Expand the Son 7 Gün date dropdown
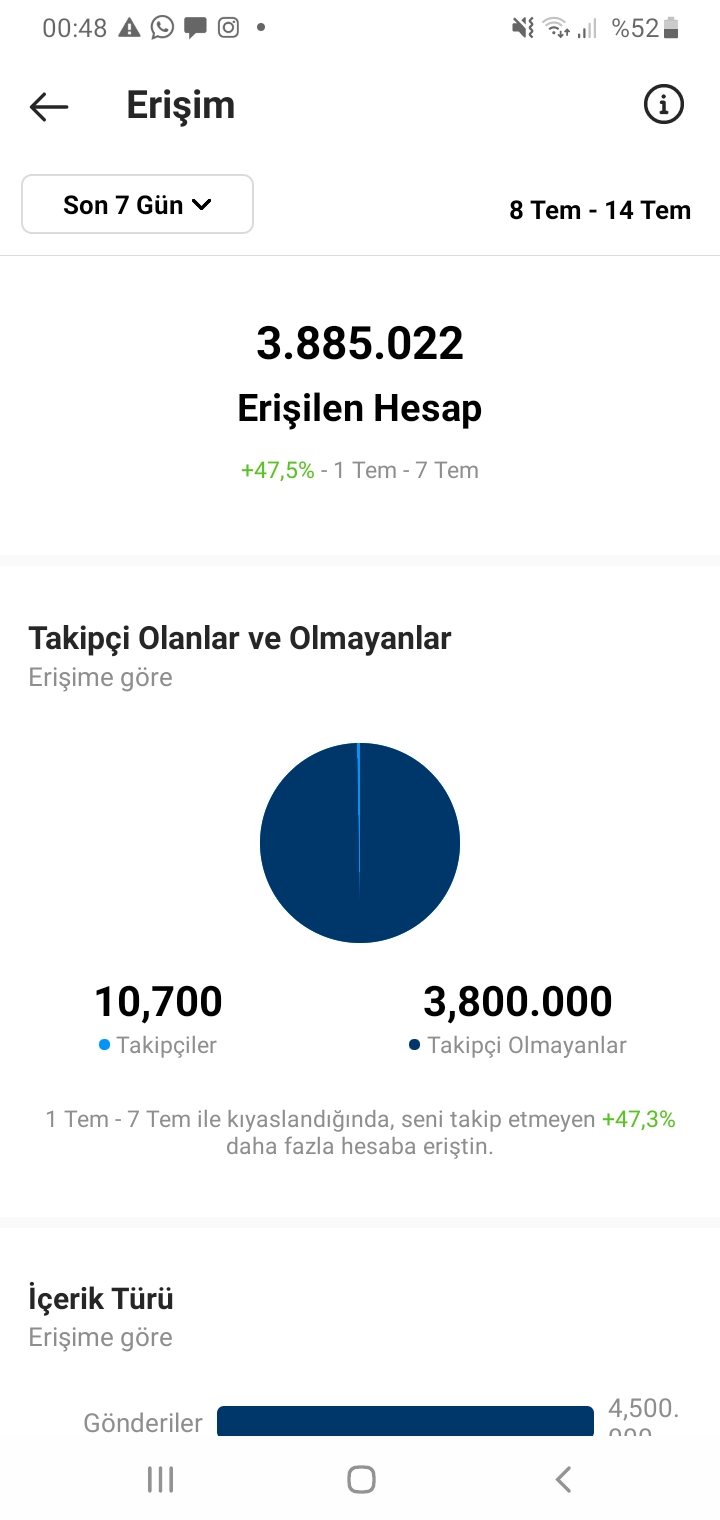This screenshot has width=720, height=1520. [x=138, y=205]
